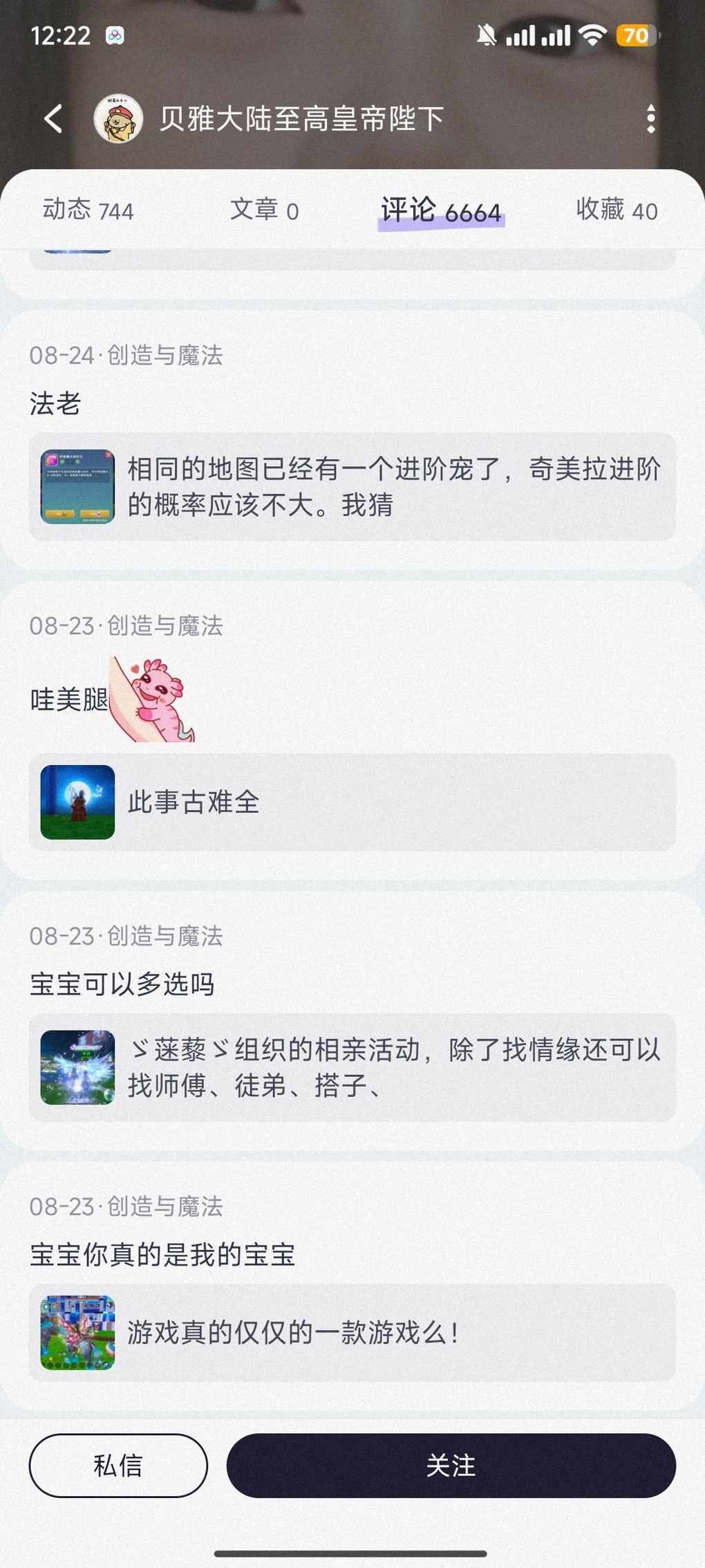The height and width of the screenshot is (1568, 705).
Task: Open the post about 奇美拉进阶 probability
Action: coord(352,486)
